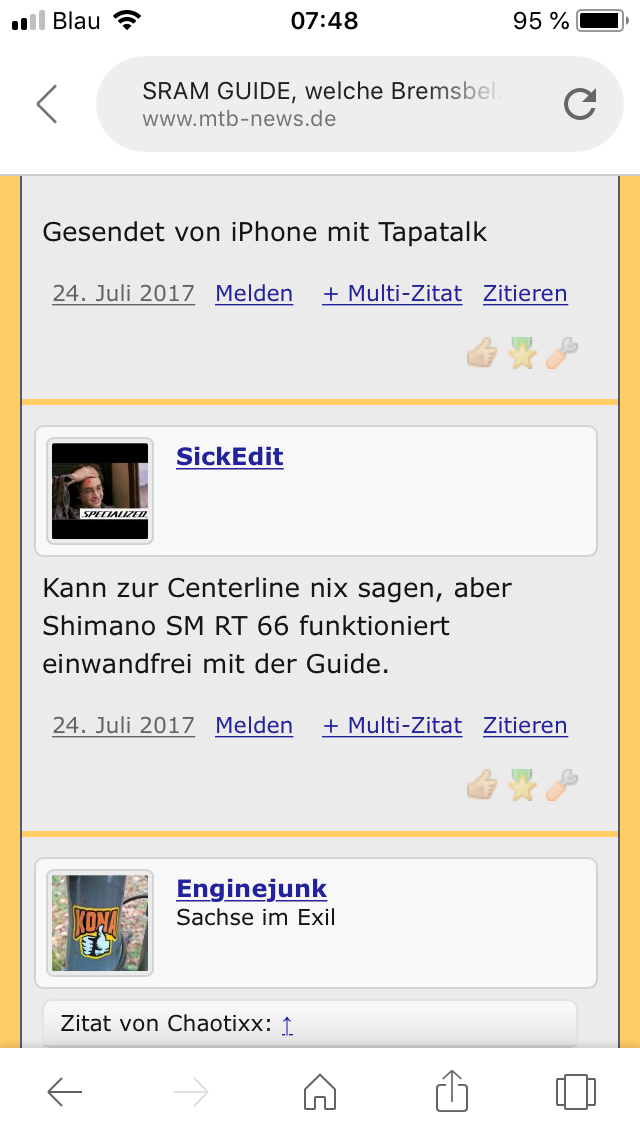Open SickEdit's avatar picture
The height and width of the screenshot is (1136, 640).
(100, 491)
